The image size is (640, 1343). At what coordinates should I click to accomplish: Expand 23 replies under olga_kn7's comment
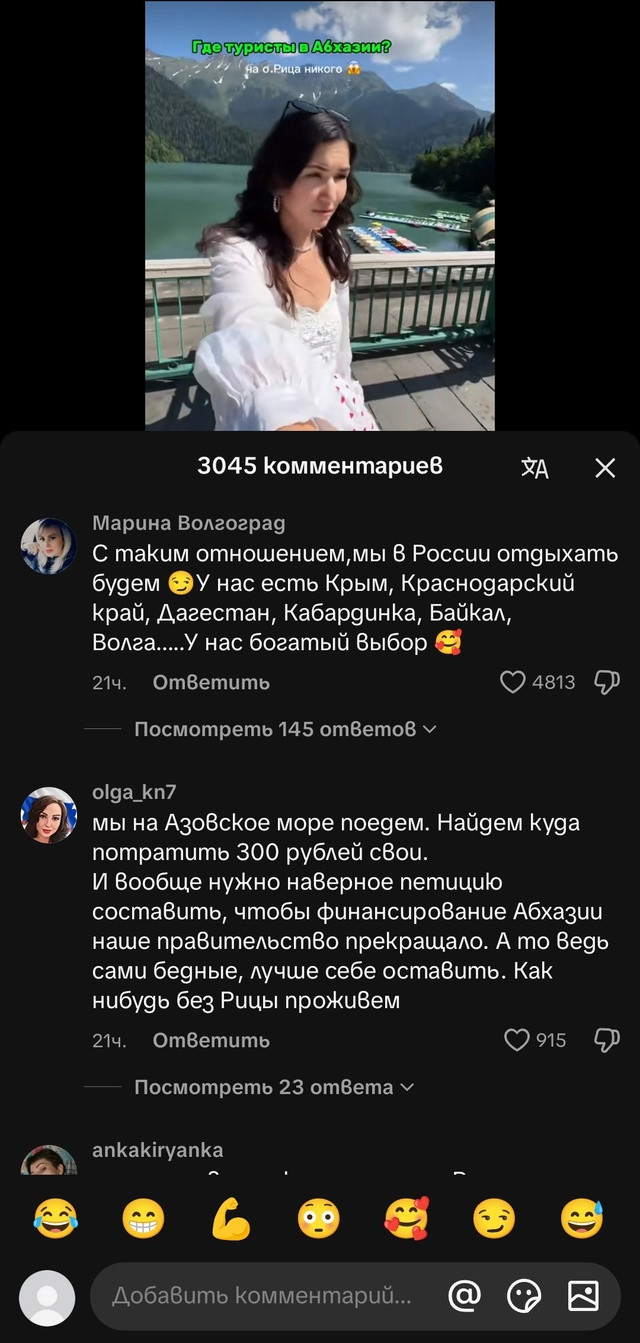(x=273, y=1087)
